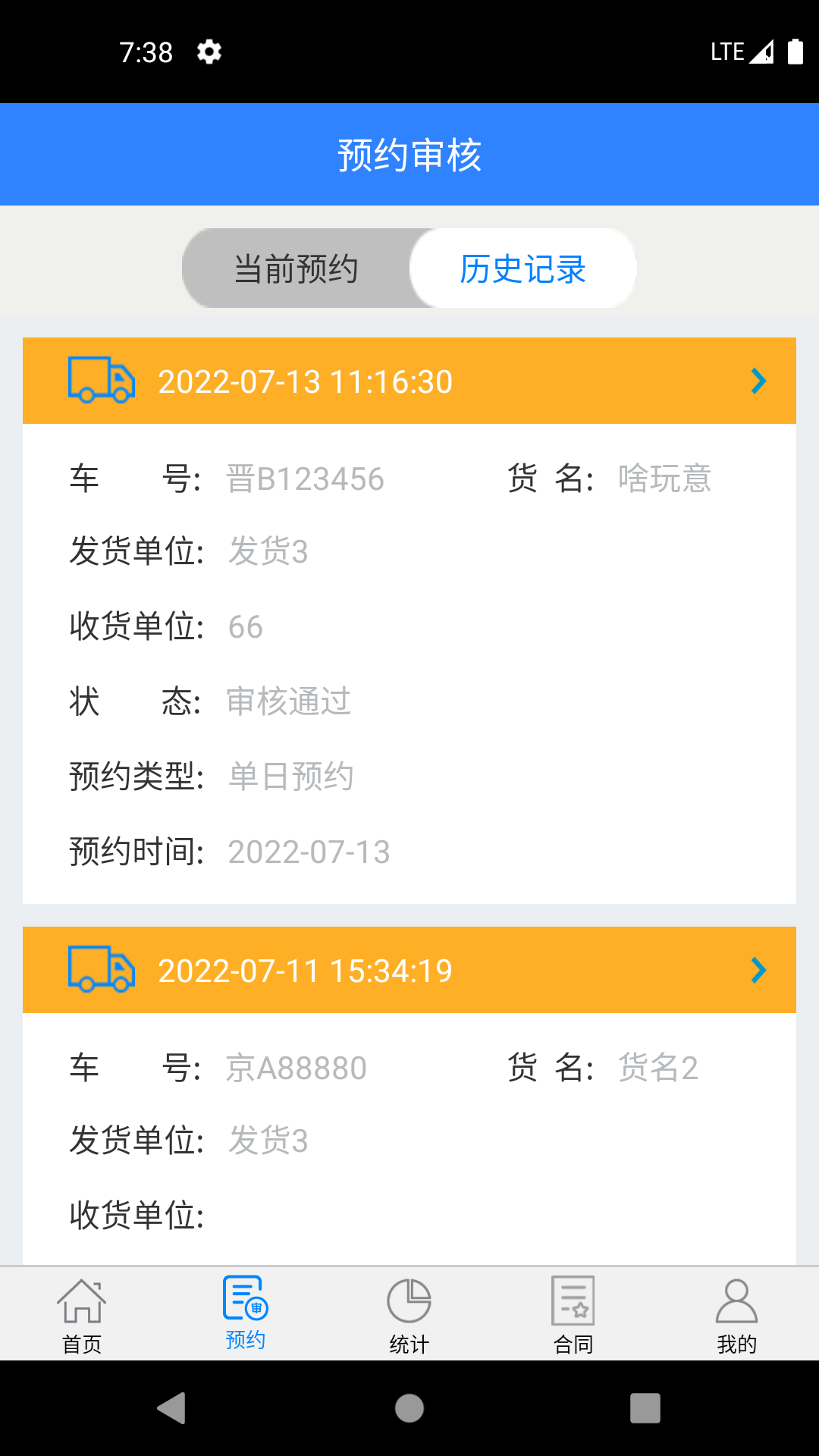Tap the 预约审核 title bar
The image size is (819, 1456).
[x=409, y=154]
